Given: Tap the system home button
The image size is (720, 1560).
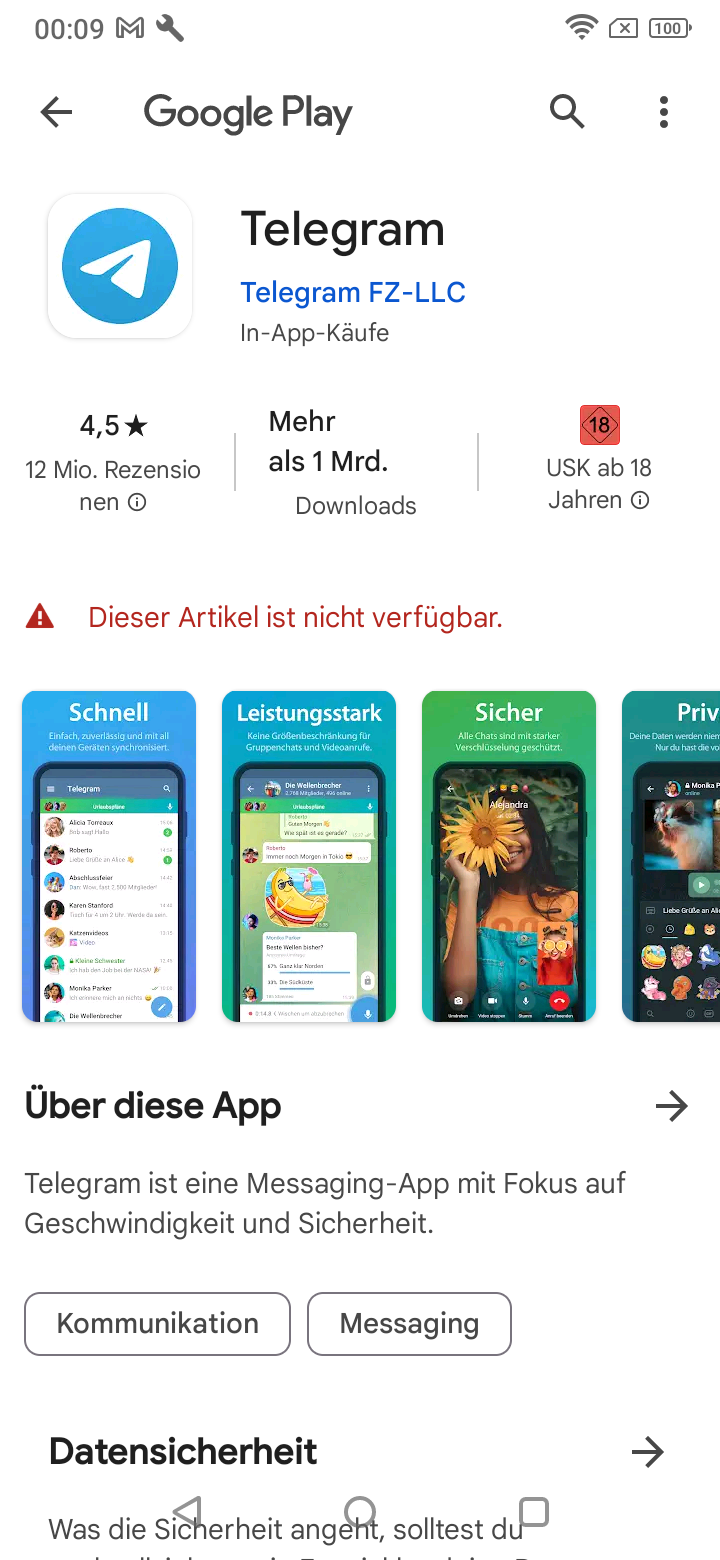Looking at the screenshot, I should pos(360,1511).
